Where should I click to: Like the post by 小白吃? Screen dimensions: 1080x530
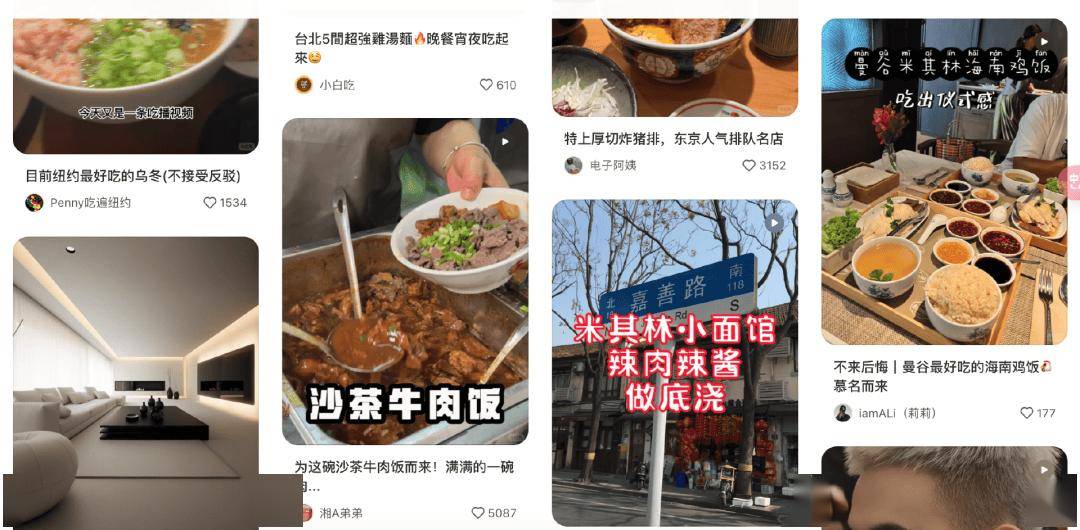pos(487,85)
